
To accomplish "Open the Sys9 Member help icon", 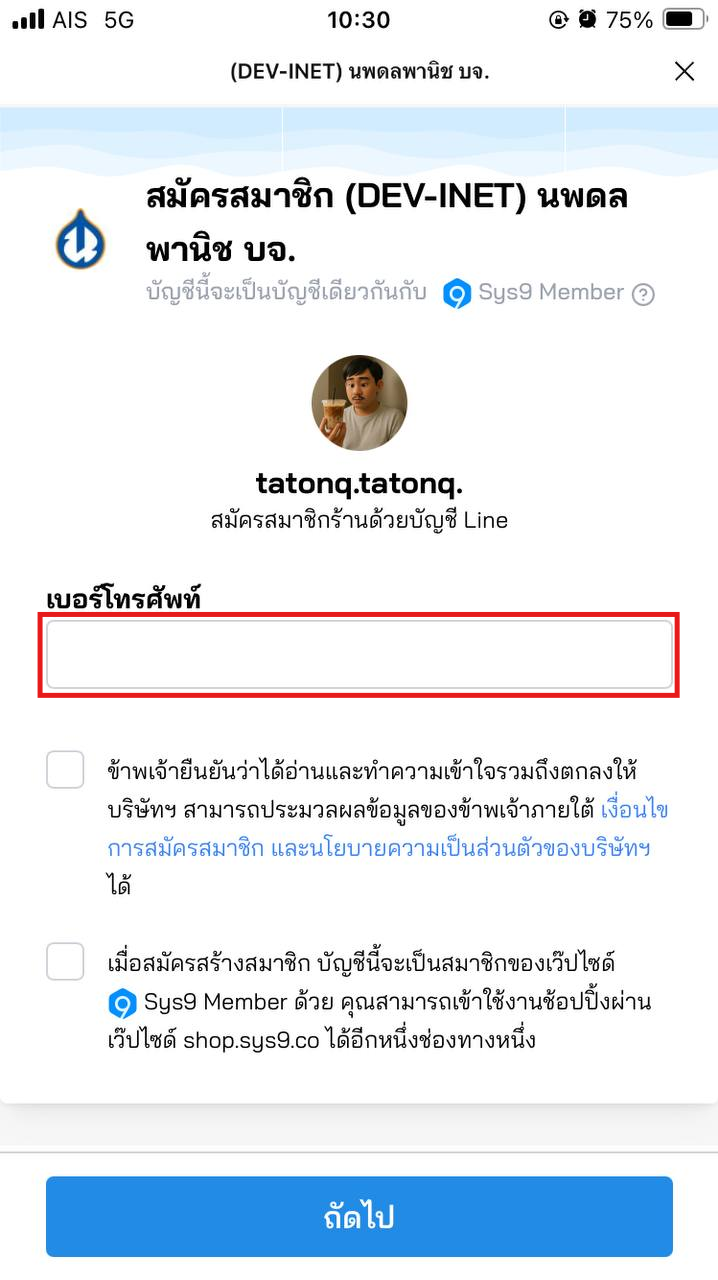I will 644,294.
